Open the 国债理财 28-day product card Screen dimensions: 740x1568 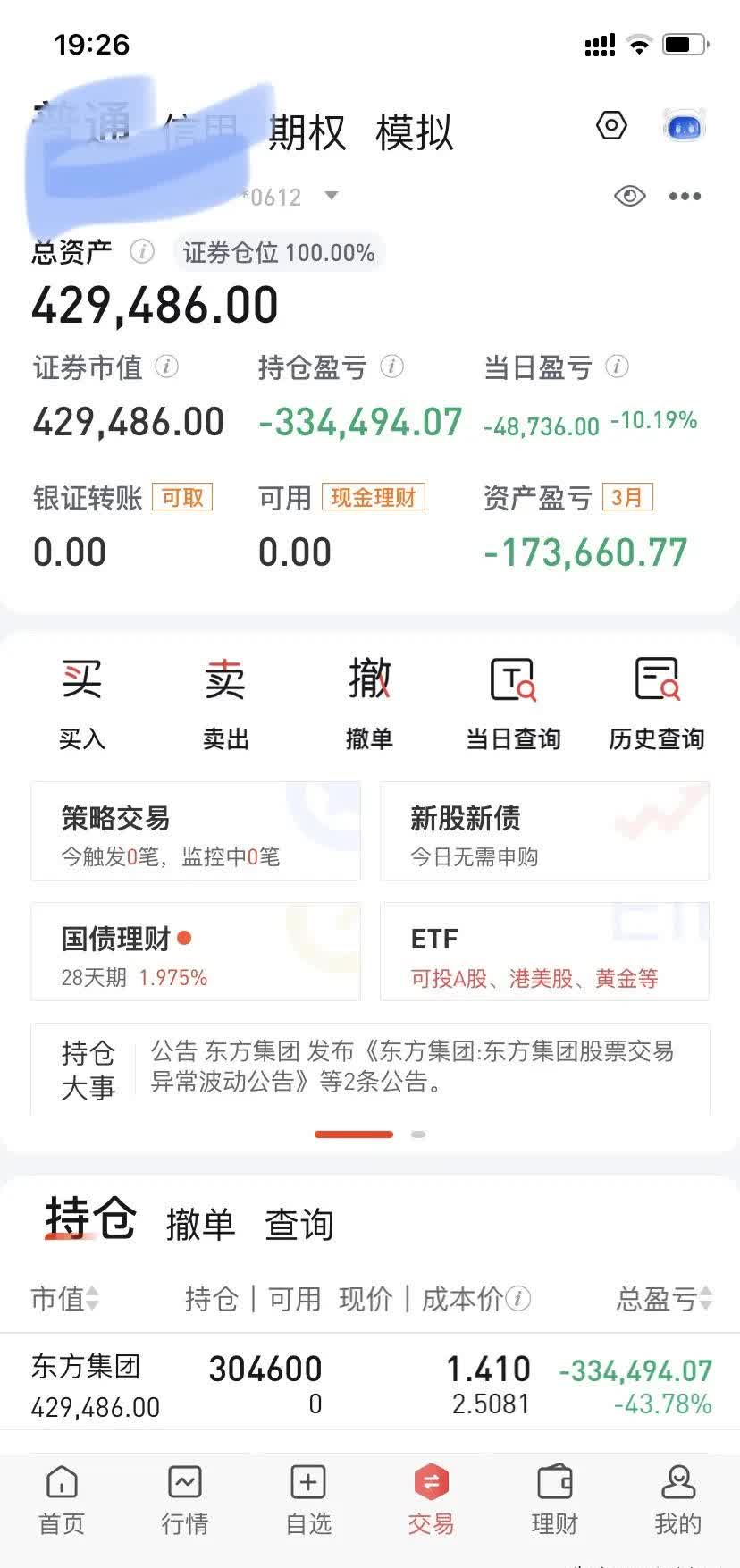coord(196,952)
